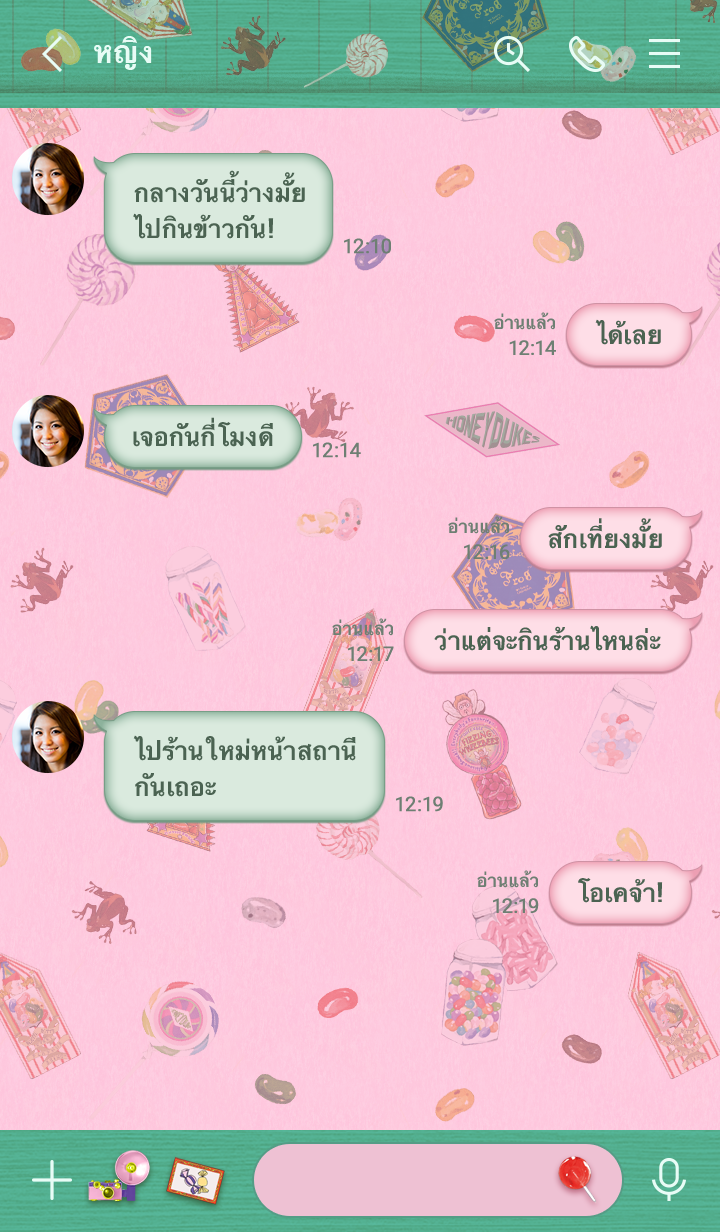Open the camera

118,1180
